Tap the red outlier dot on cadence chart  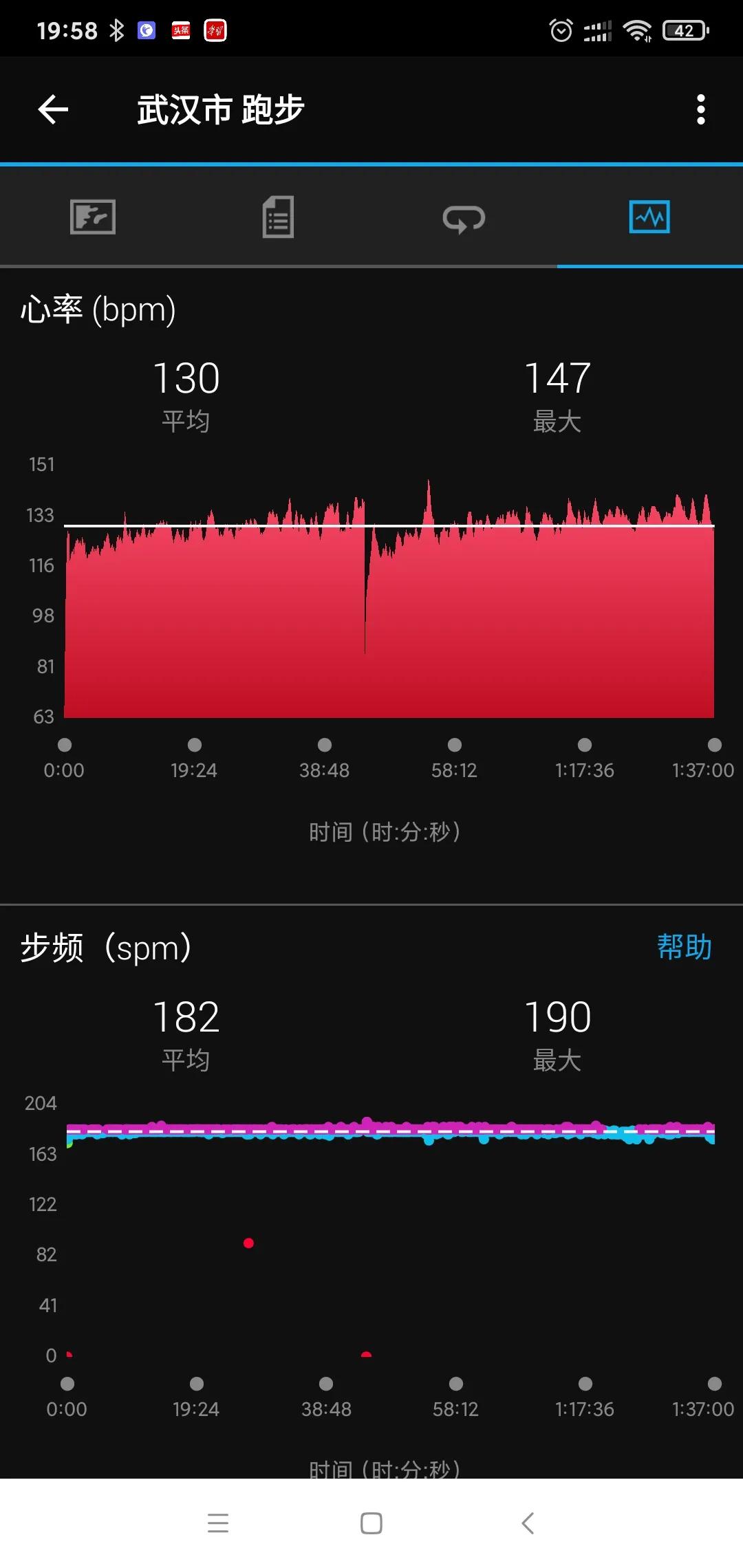coord(248,1242)
